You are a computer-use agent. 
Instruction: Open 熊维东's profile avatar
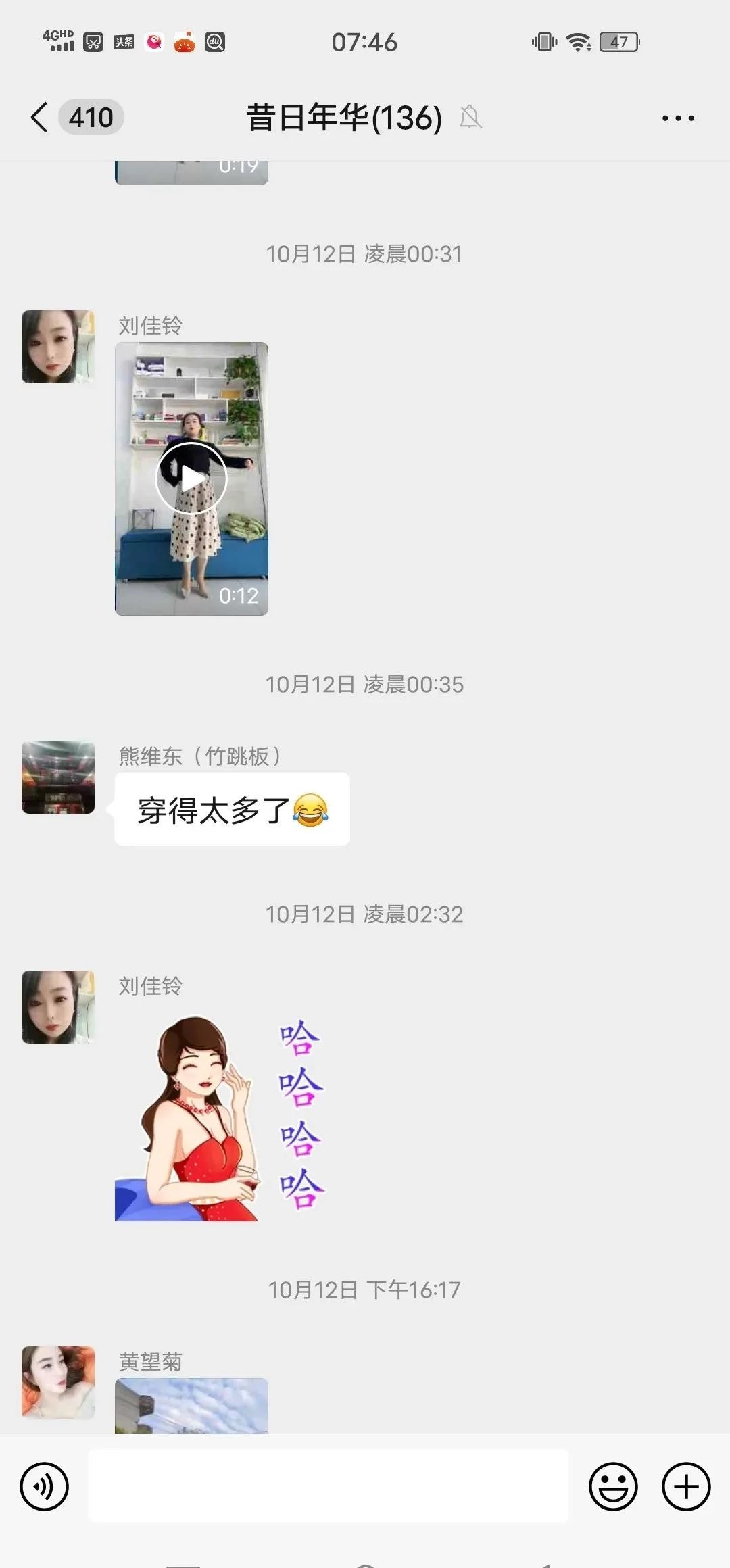coord(58,777)
